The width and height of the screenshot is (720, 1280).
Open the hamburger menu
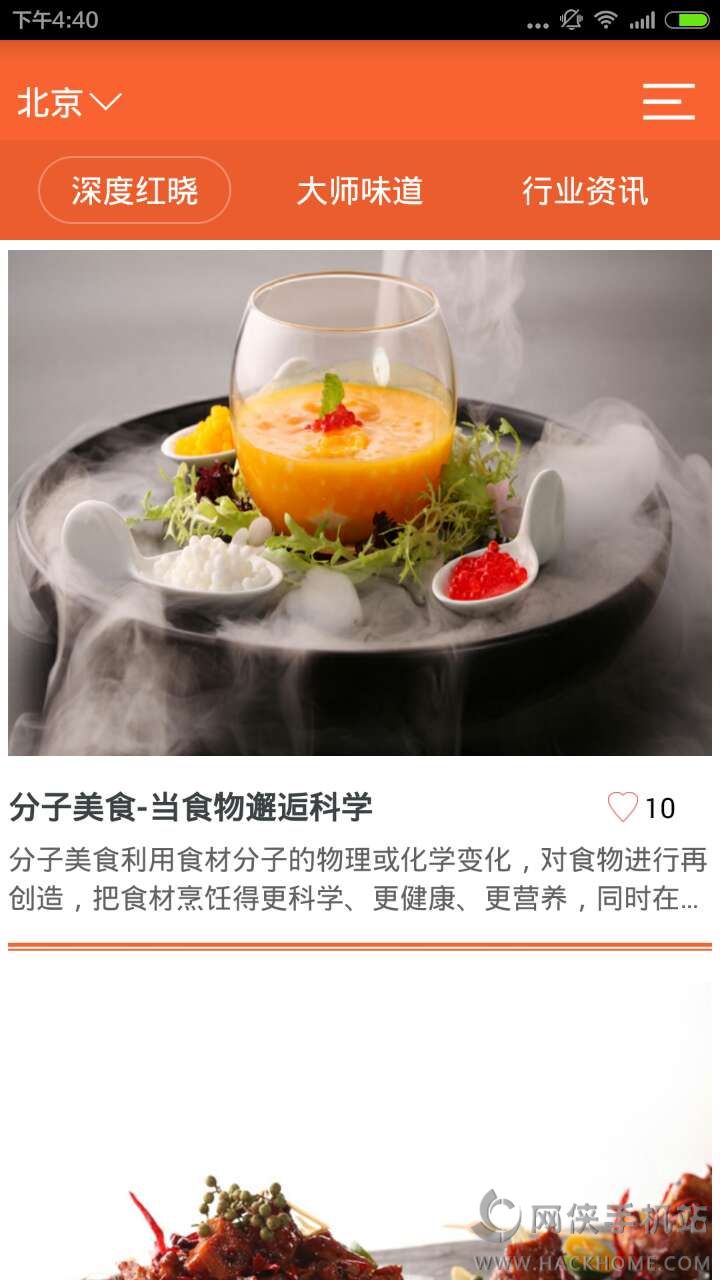[668, 102]
